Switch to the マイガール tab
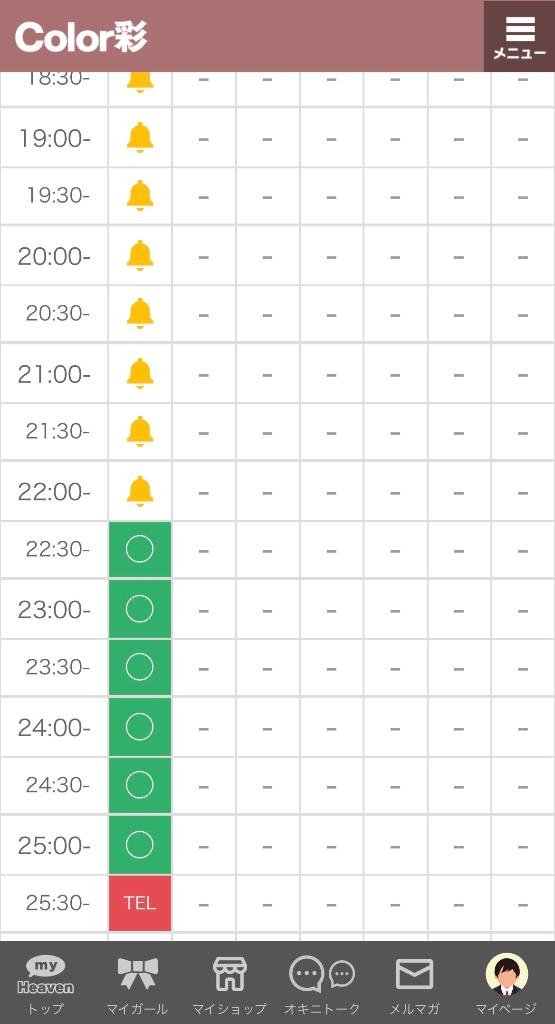This screenshot has width=555, height=1024. (138, 983)
